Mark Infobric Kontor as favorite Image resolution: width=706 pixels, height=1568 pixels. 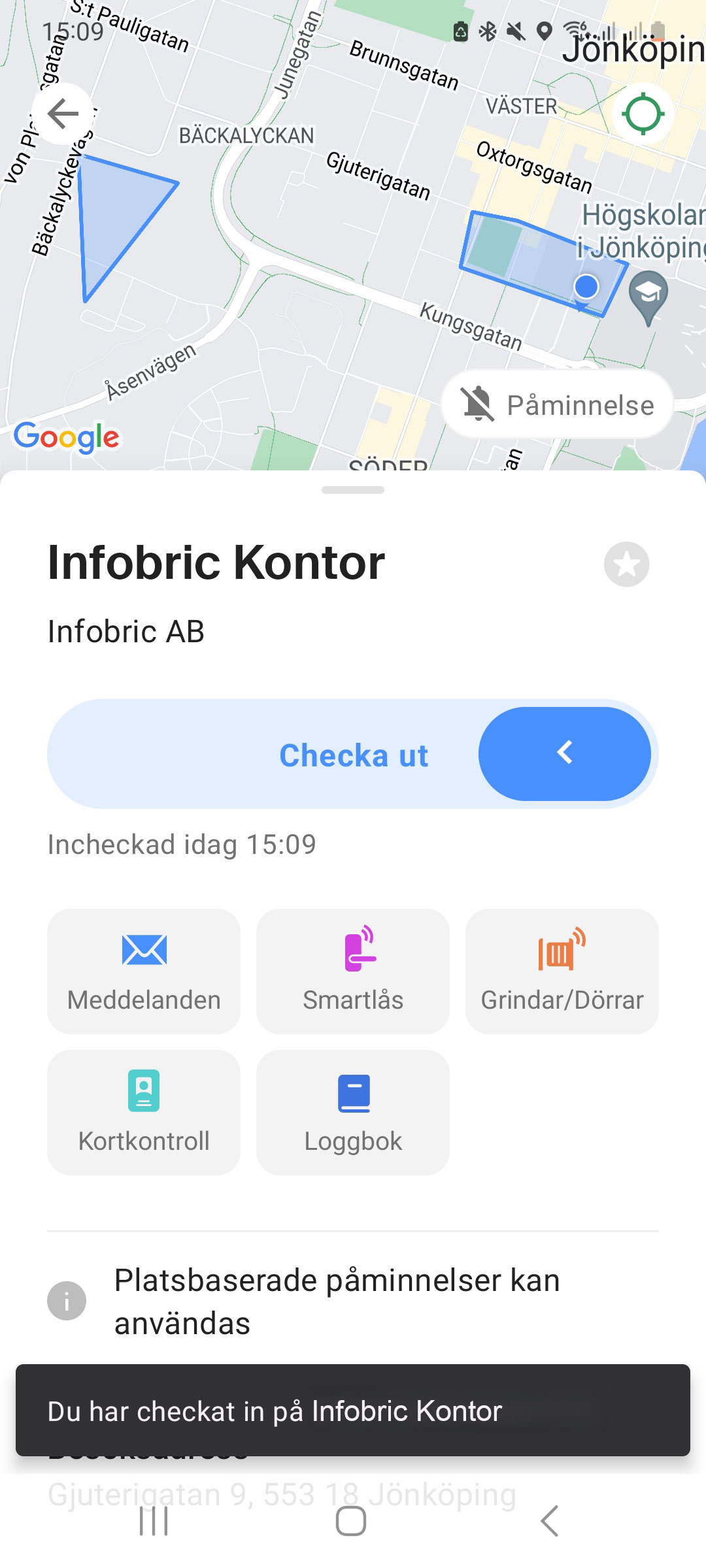tap(626, 564)
